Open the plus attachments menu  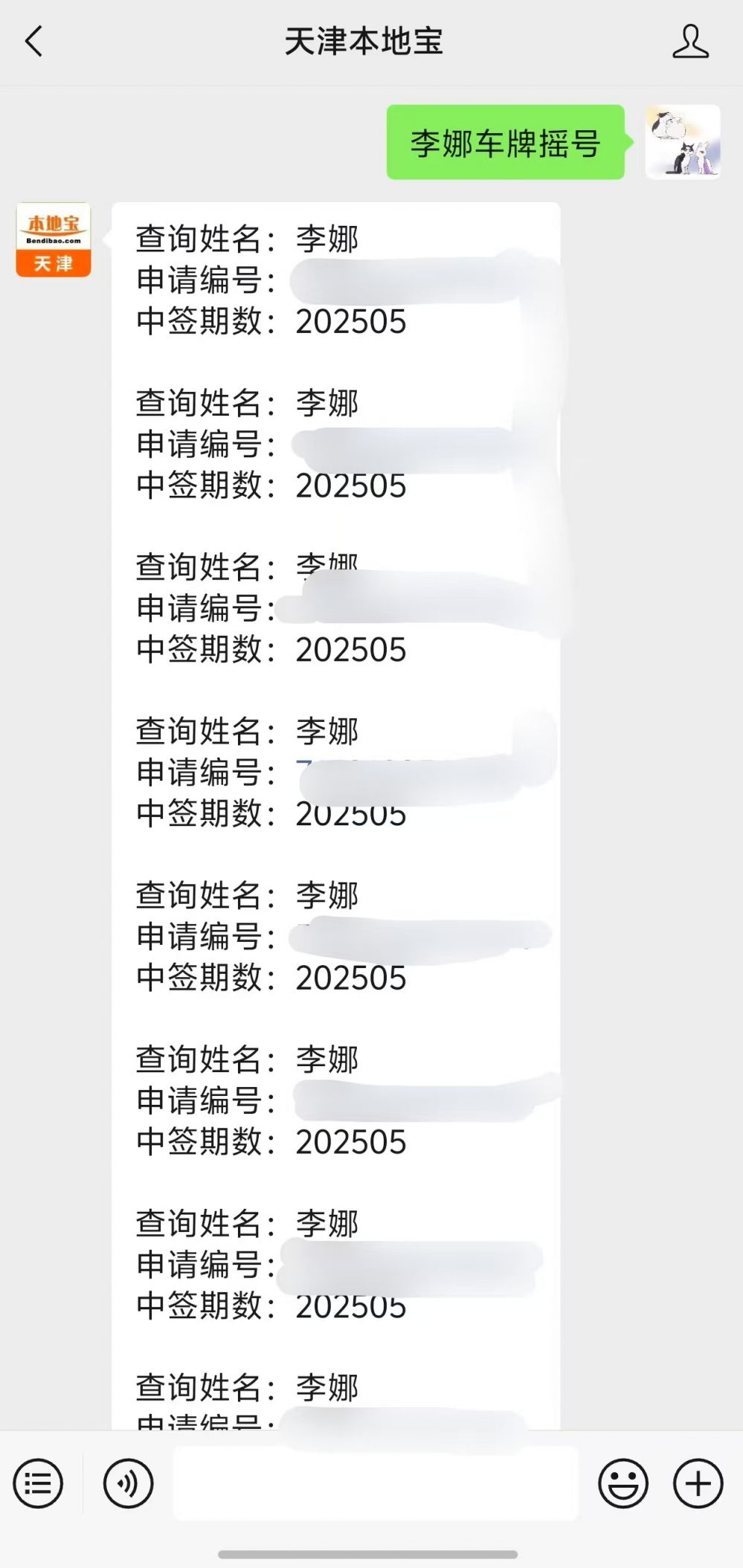tap(698, 1483)
